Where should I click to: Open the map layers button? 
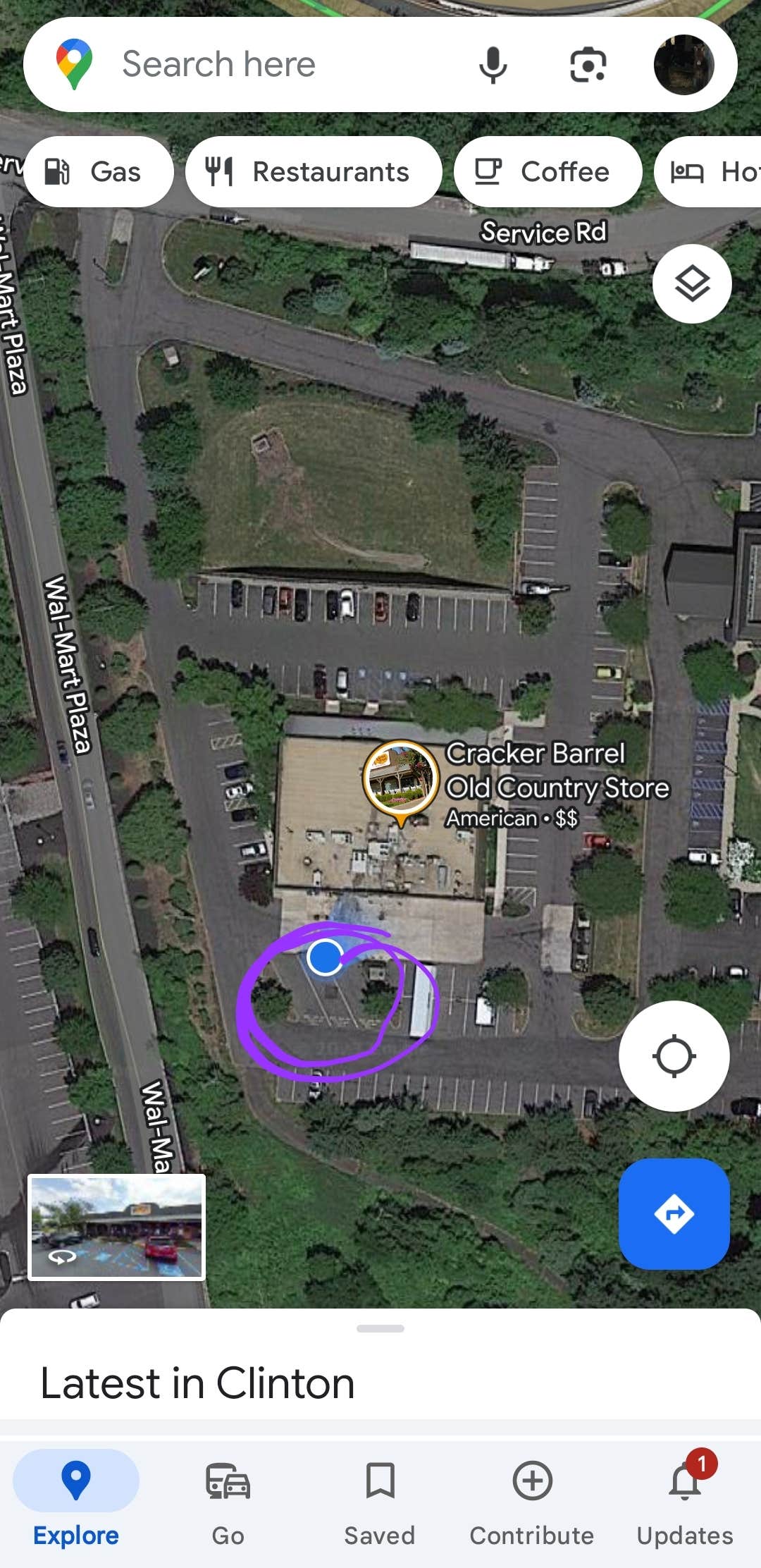tap(692, 284)
